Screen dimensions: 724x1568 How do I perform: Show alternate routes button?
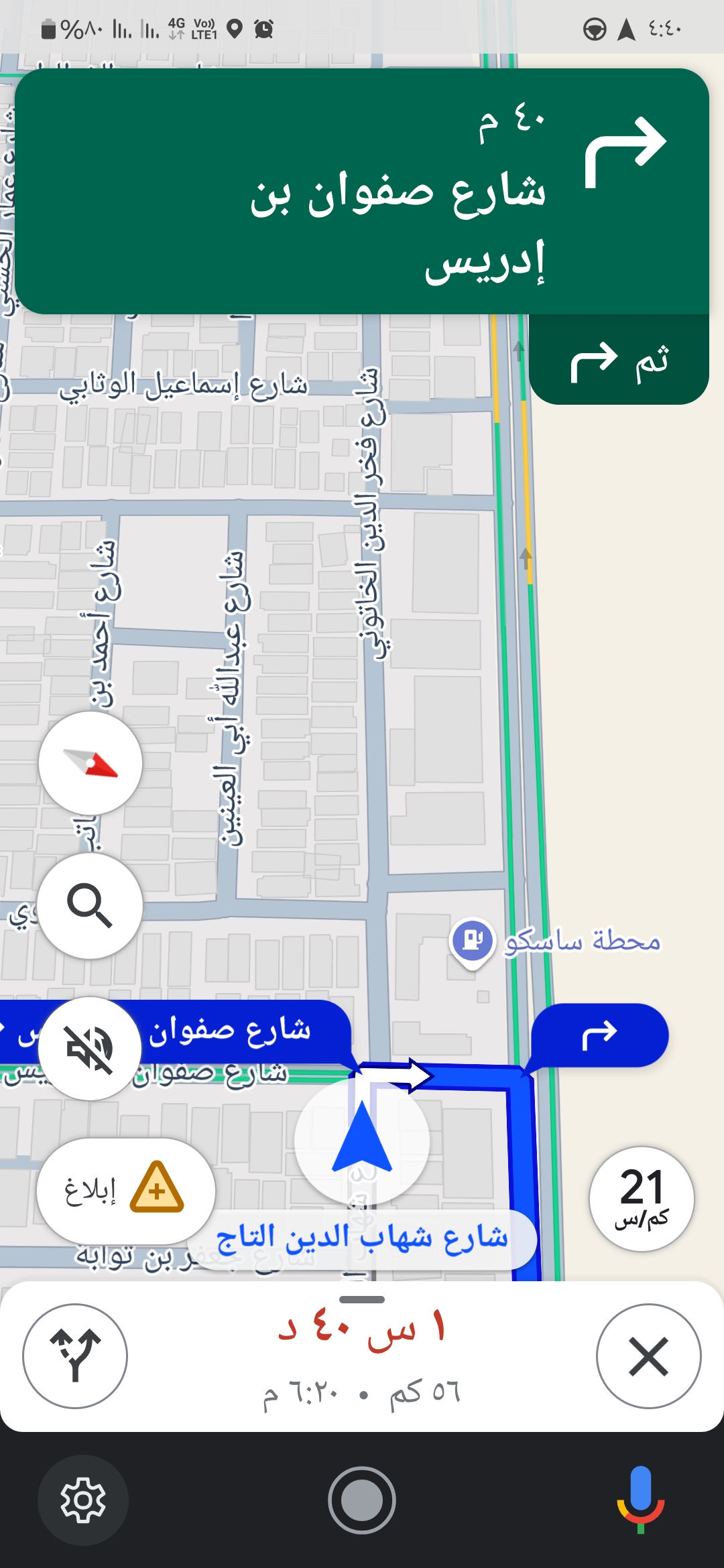tap(75, 1356)
